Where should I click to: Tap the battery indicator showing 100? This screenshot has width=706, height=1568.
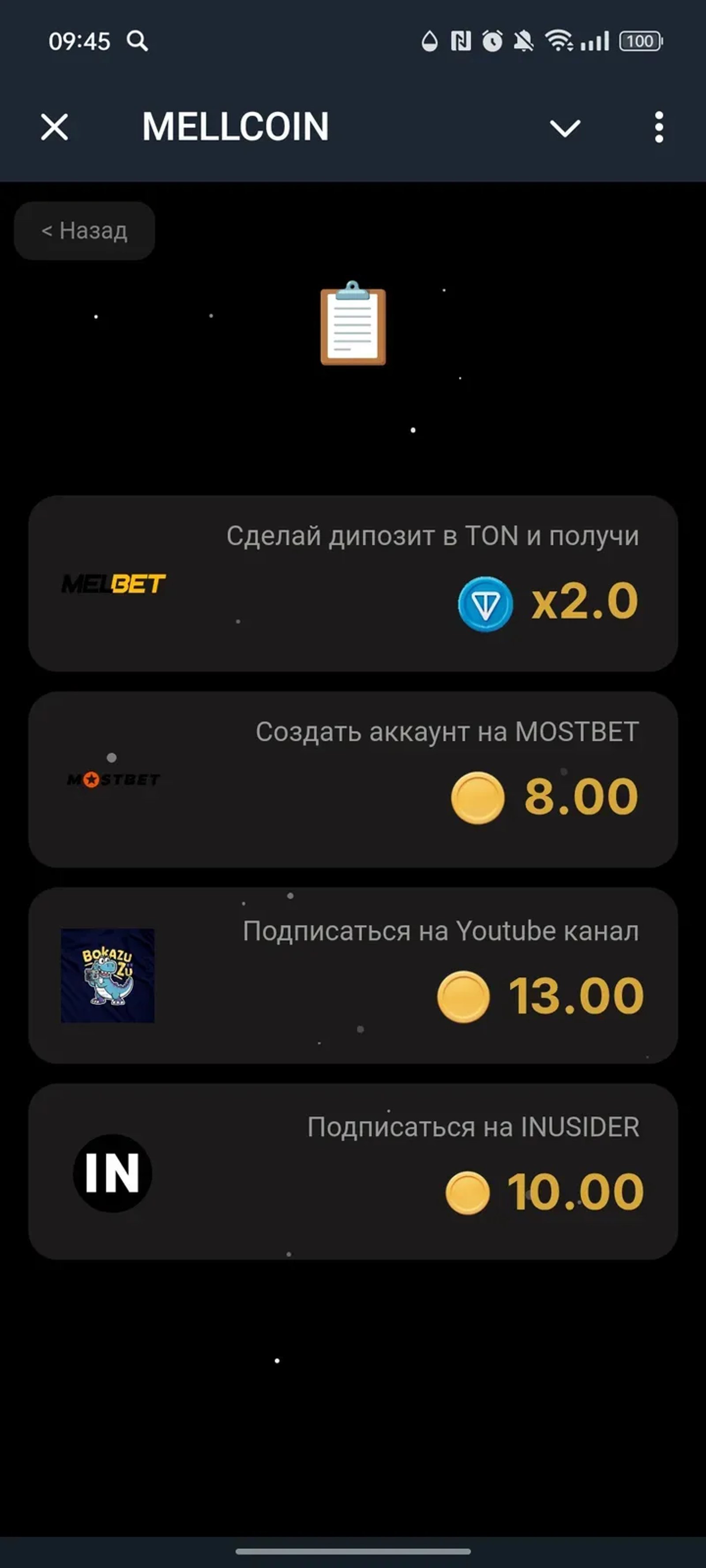640,40
